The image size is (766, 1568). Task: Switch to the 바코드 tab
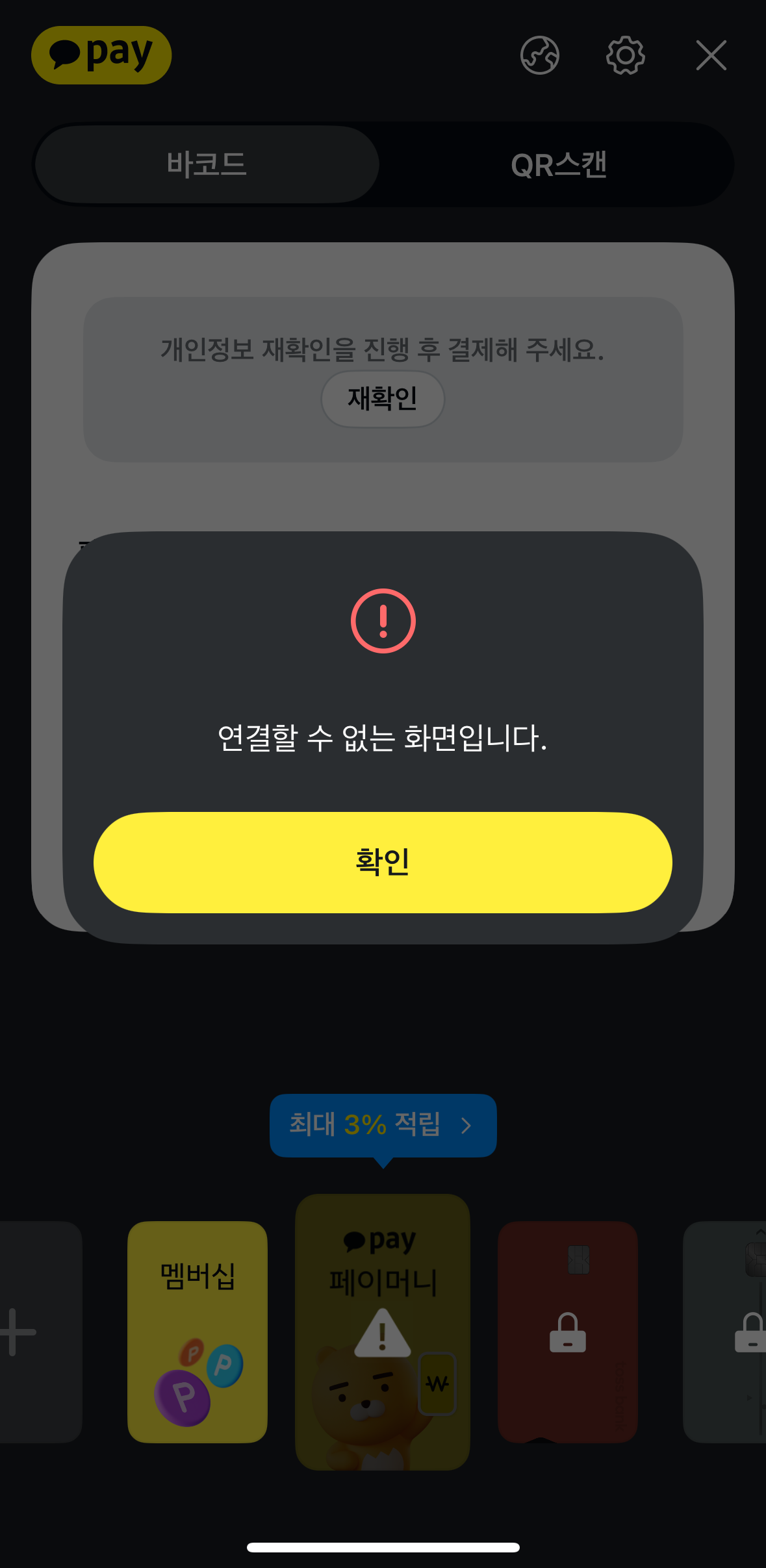(206, 164)
